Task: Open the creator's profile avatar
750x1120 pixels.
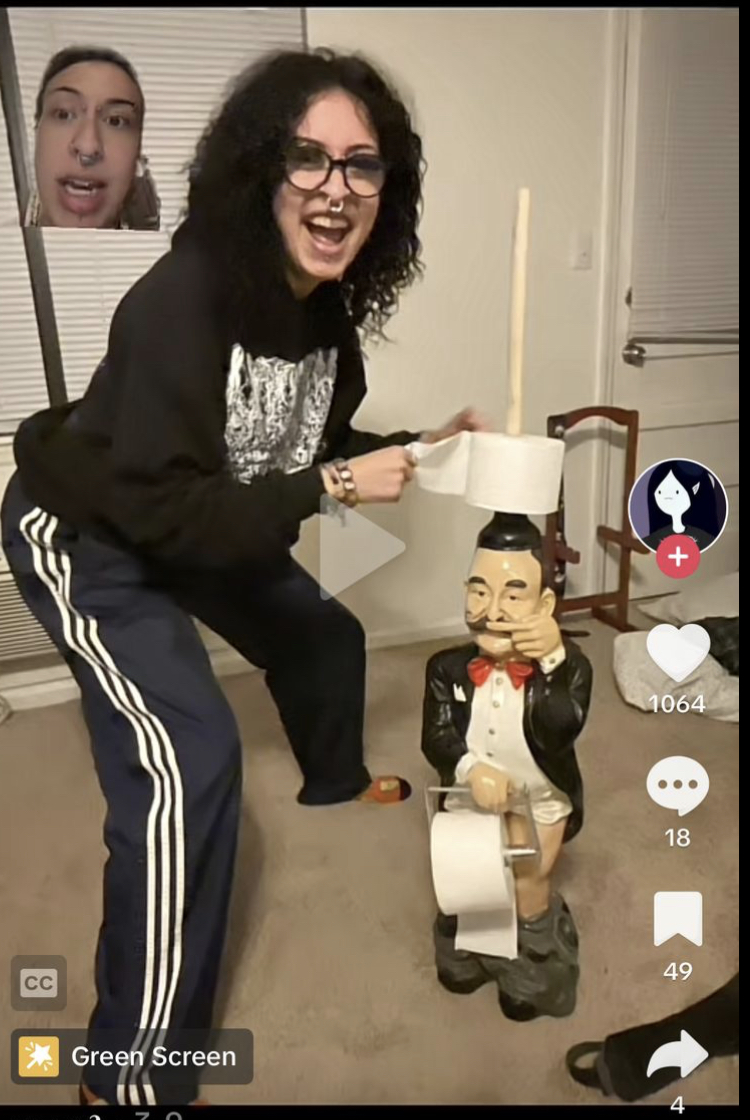Action: (x=677, y=505)
